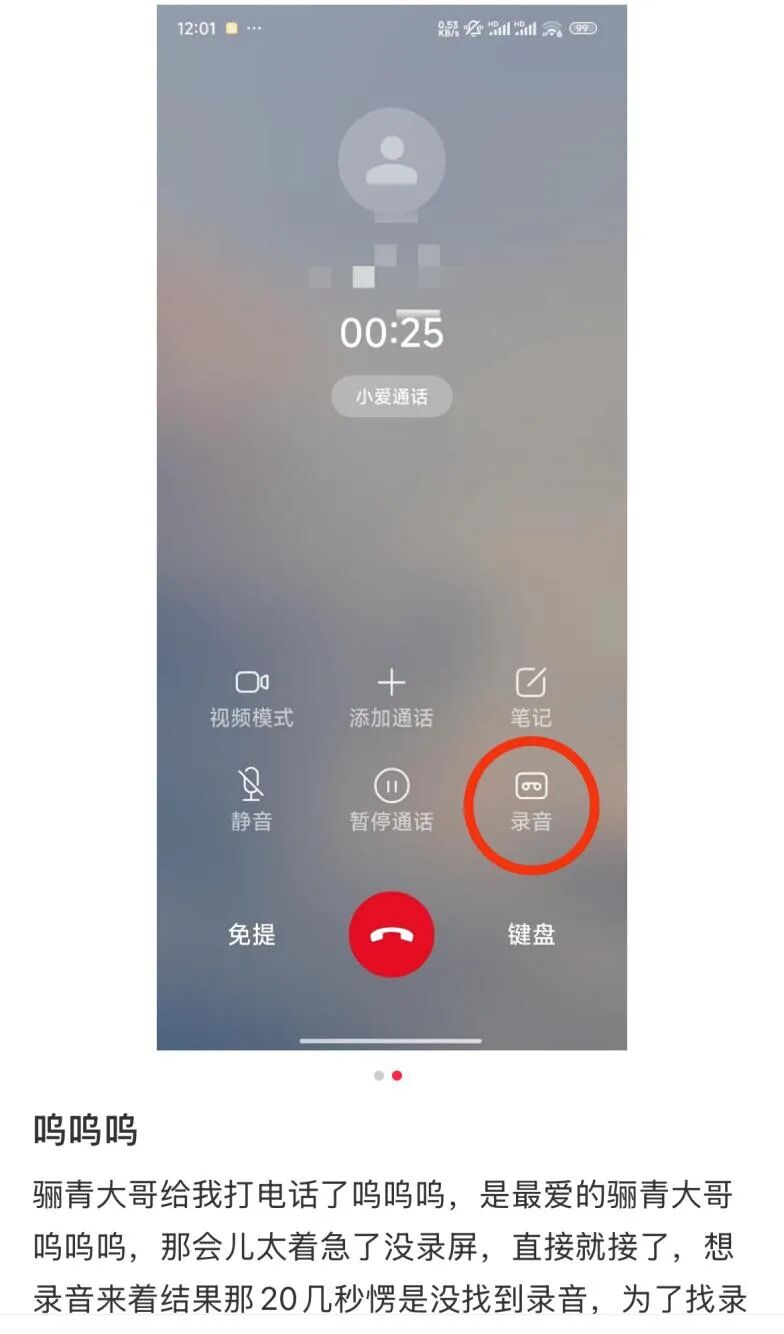Open the post's call screenshot image fullscreen
Viewport: 784px width, 1334px height.
coord(391,527)
